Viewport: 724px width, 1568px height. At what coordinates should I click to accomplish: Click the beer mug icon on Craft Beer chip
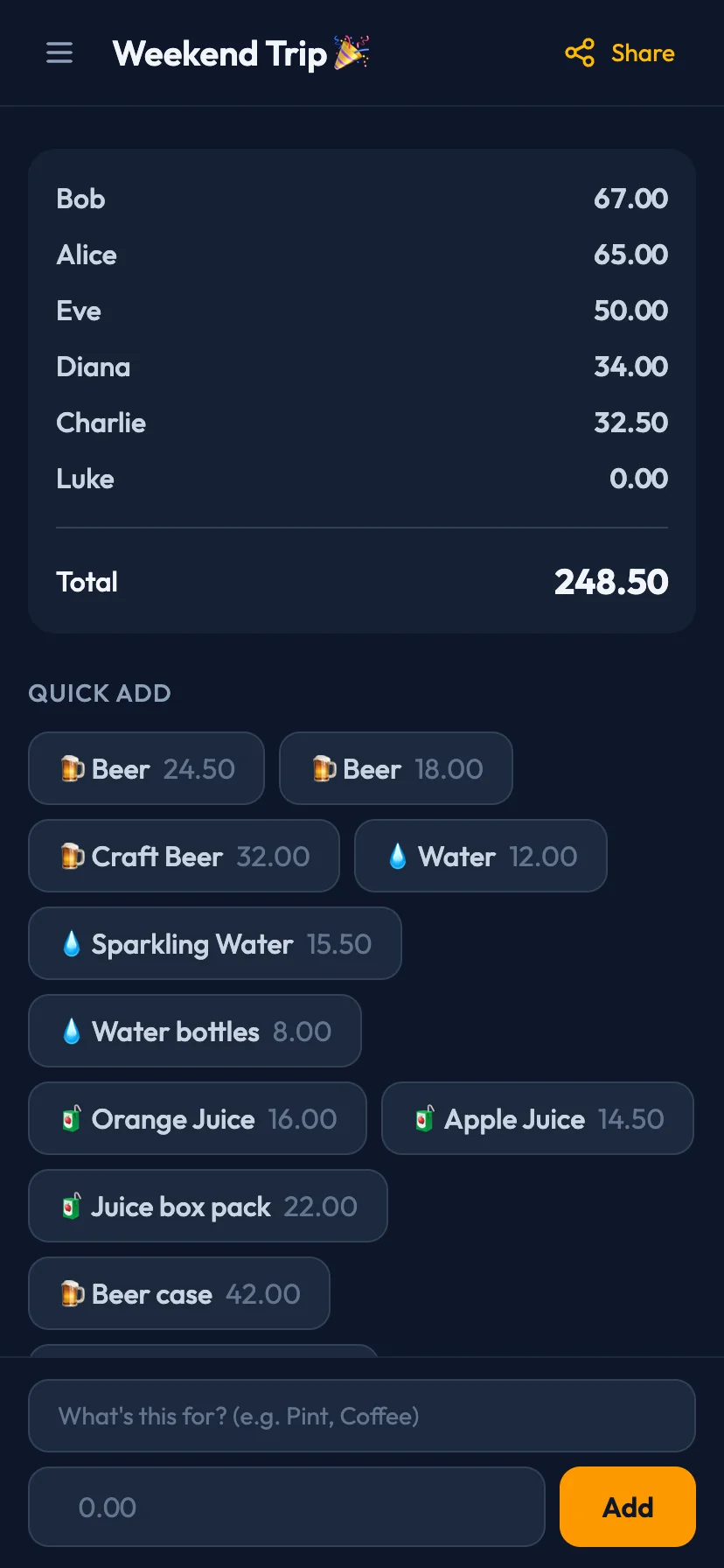tap(73, 856)
